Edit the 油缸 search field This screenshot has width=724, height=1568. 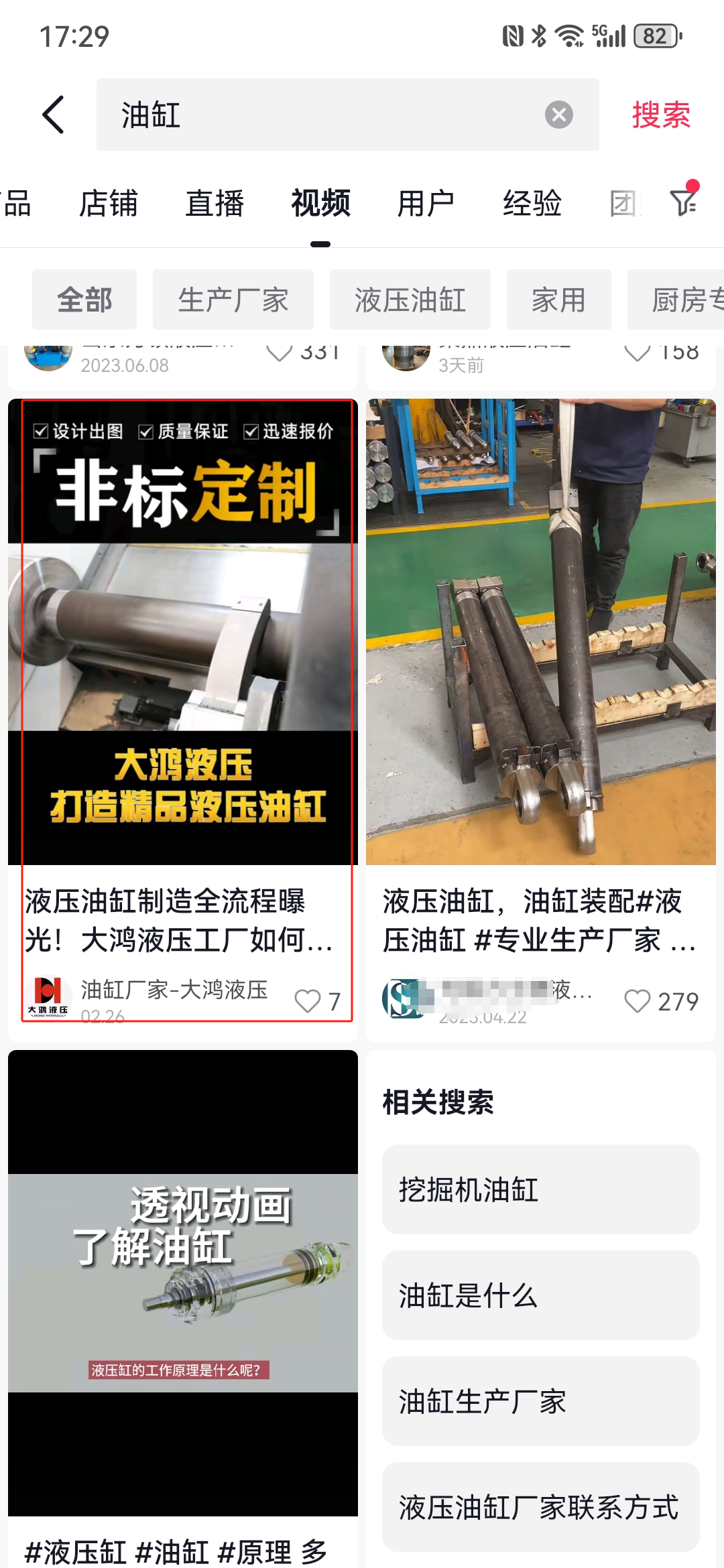point(322,115)
